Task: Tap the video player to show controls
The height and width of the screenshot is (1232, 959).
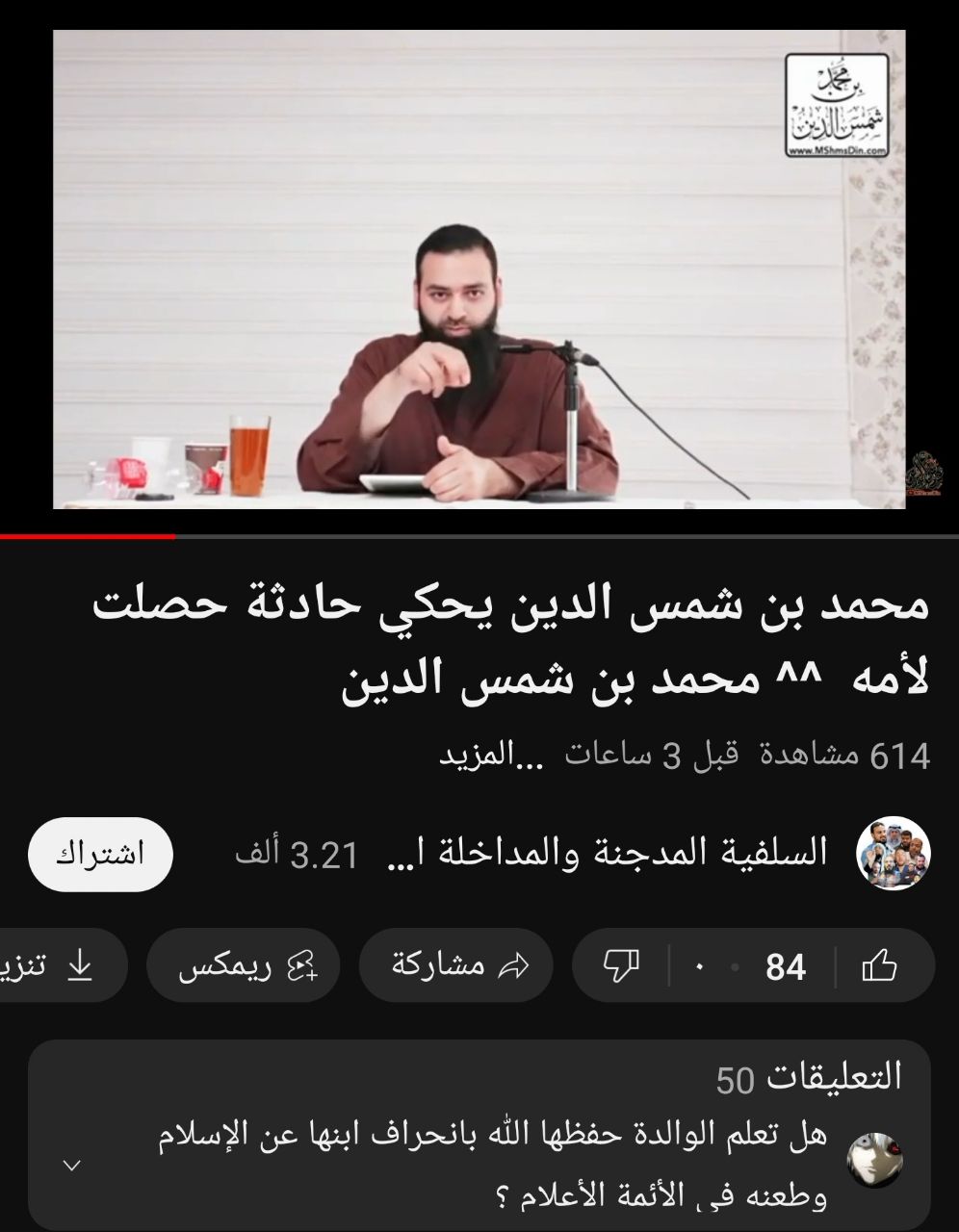Action: (x=479, y=269)
